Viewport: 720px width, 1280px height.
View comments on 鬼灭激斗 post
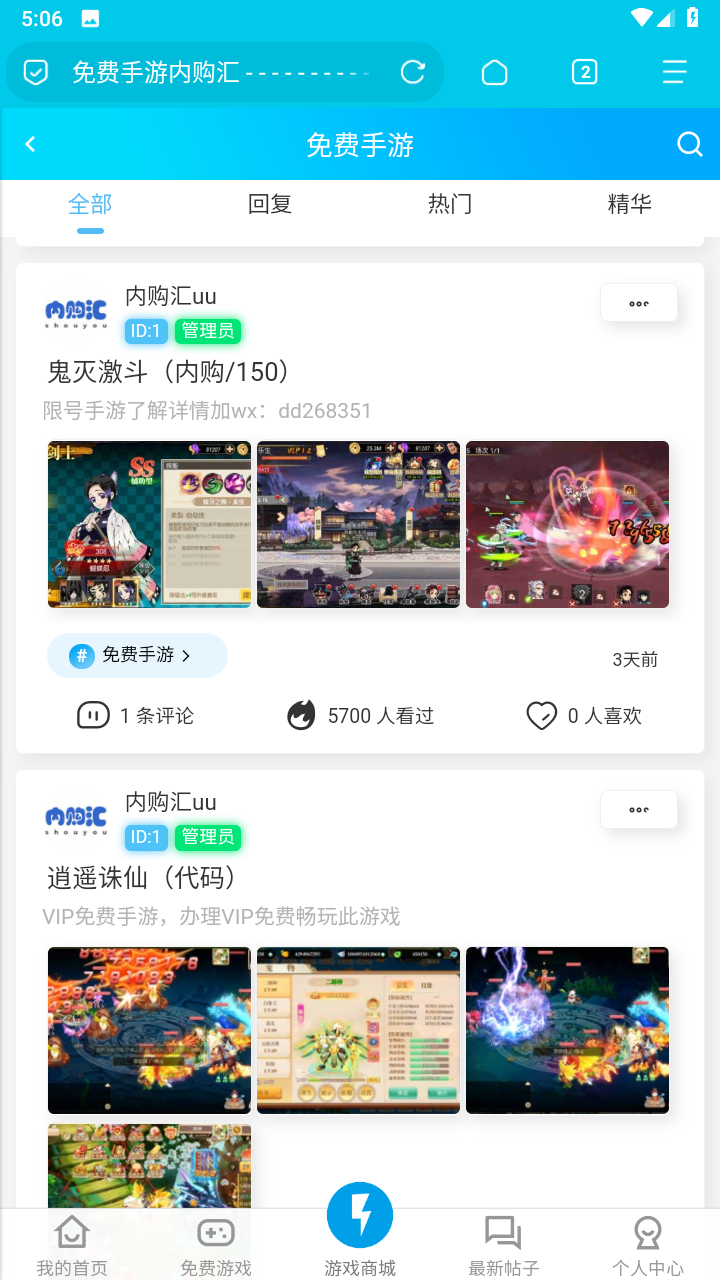136,715
